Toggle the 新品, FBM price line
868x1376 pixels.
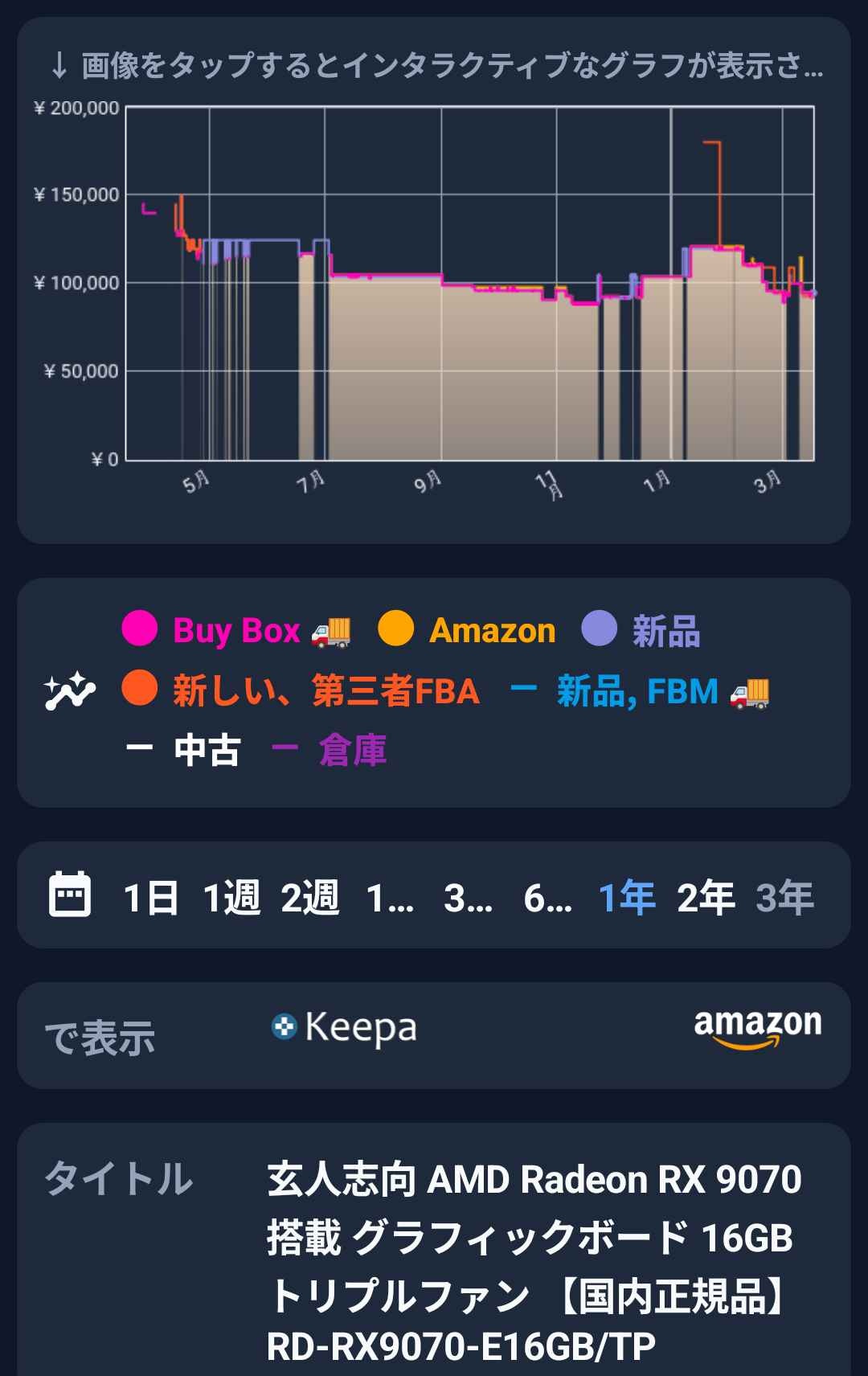click(x=640, y=691)
